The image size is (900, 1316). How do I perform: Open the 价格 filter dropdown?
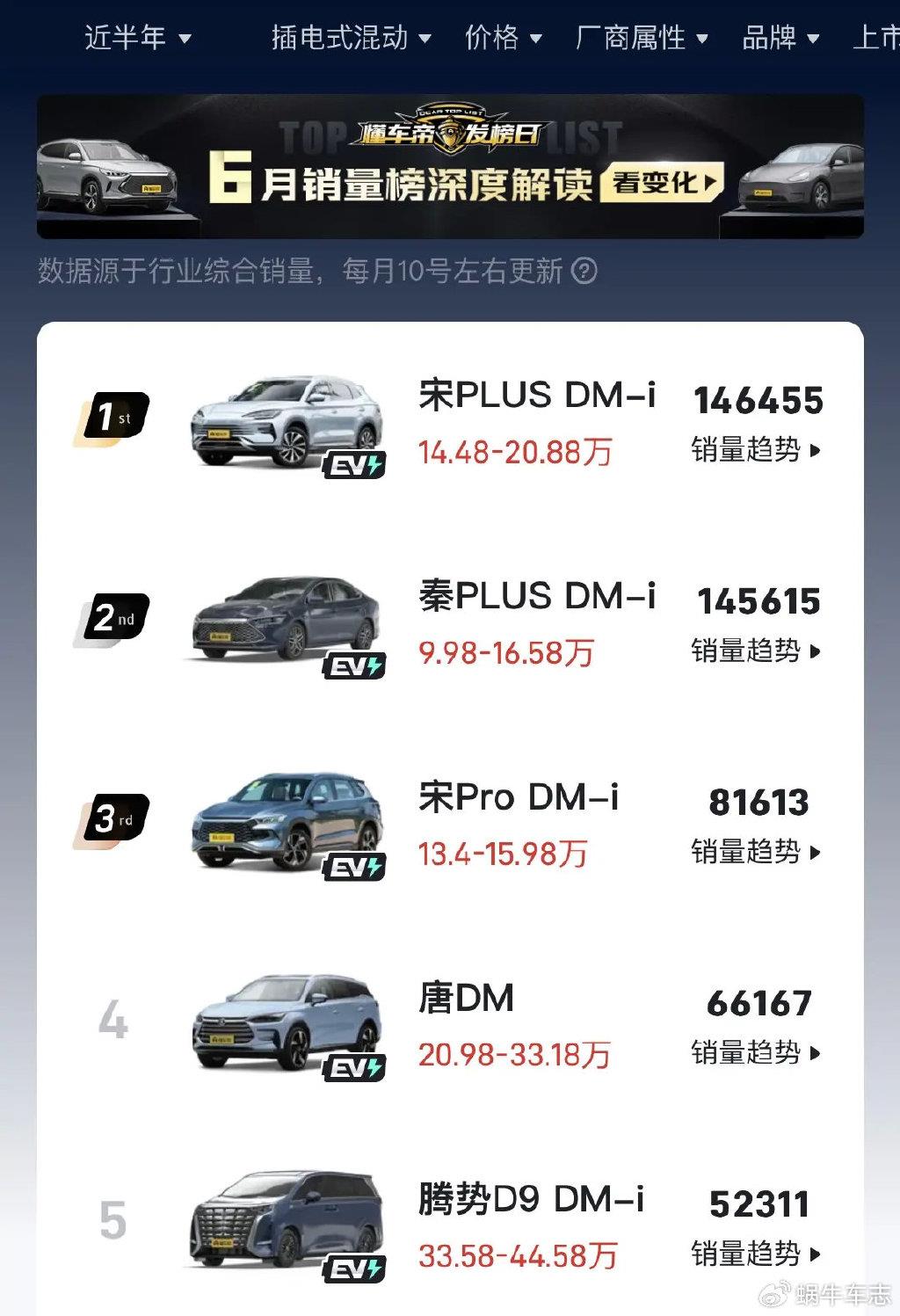tap(503, 38)
